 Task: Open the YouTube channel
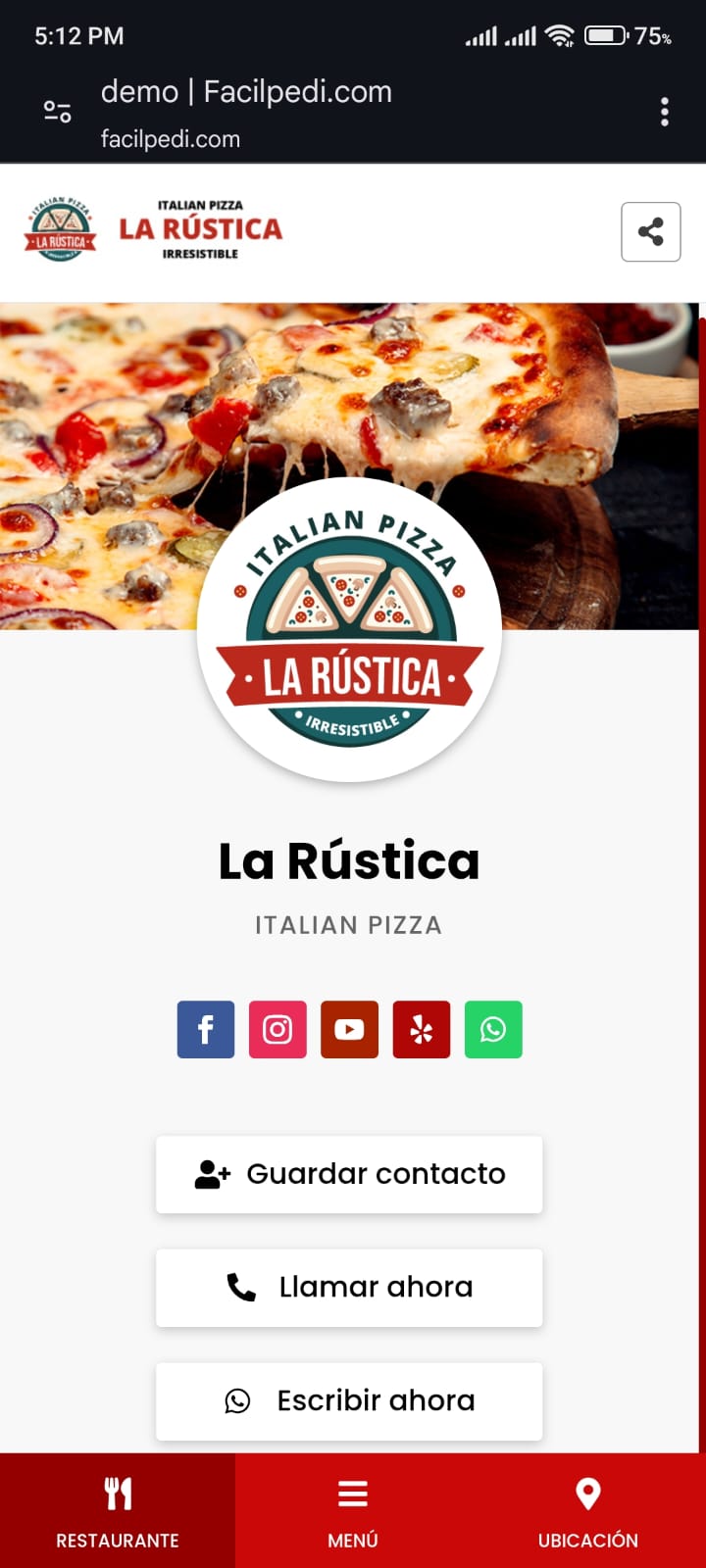point(349,1029)
